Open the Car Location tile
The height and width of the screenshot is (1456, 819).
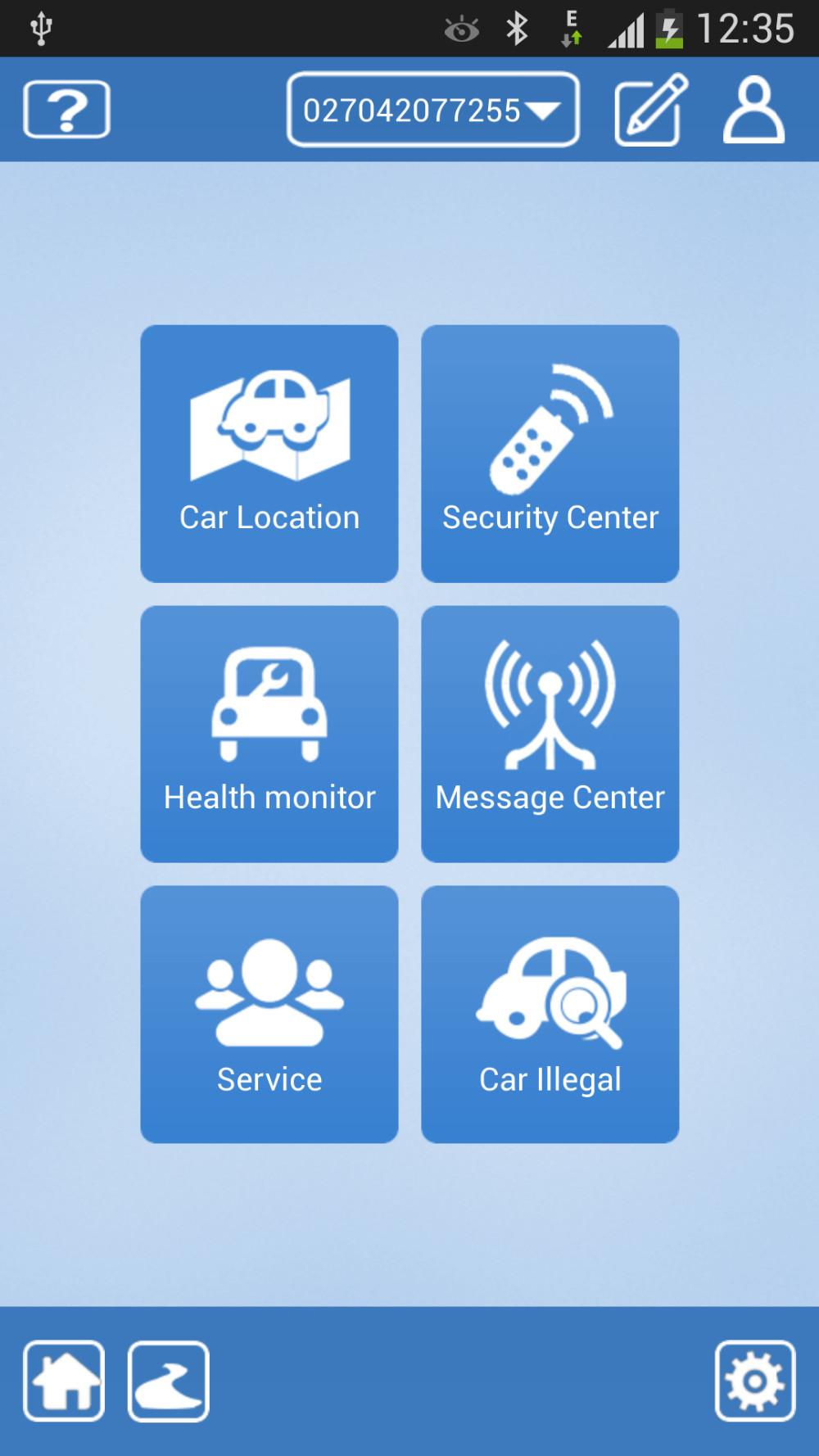tap(269, 454)
